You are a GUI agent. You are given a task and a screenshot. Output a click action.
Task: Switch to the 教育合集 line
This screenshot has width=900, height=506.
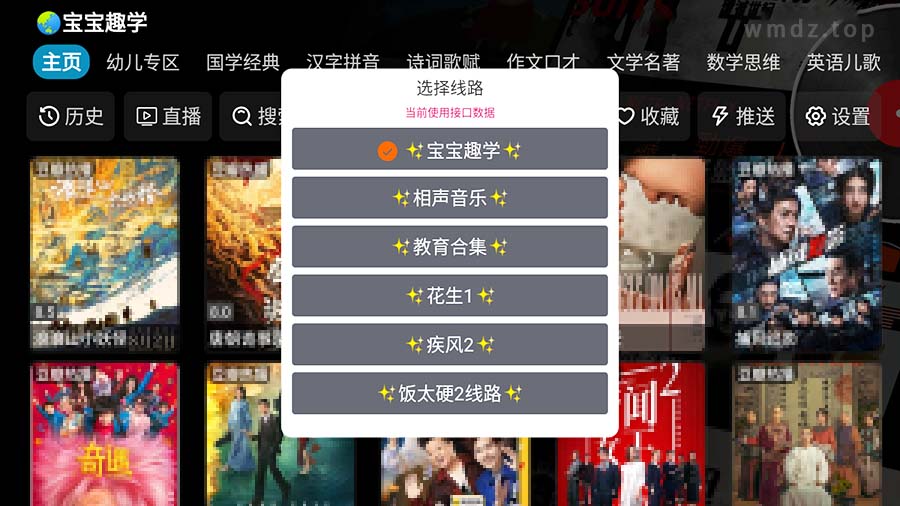450,246
